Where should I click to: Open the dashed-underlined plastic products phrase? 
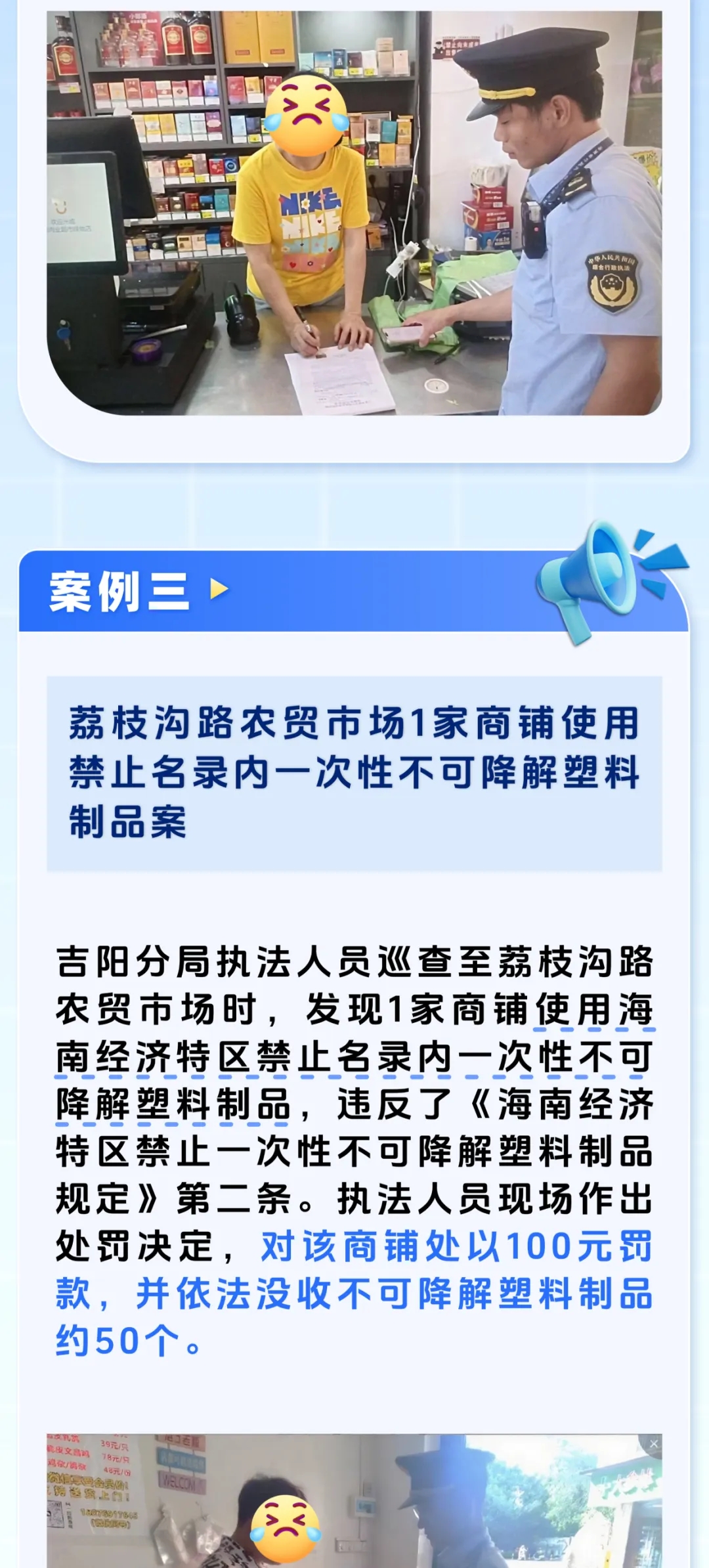[x=354, y=1058]
